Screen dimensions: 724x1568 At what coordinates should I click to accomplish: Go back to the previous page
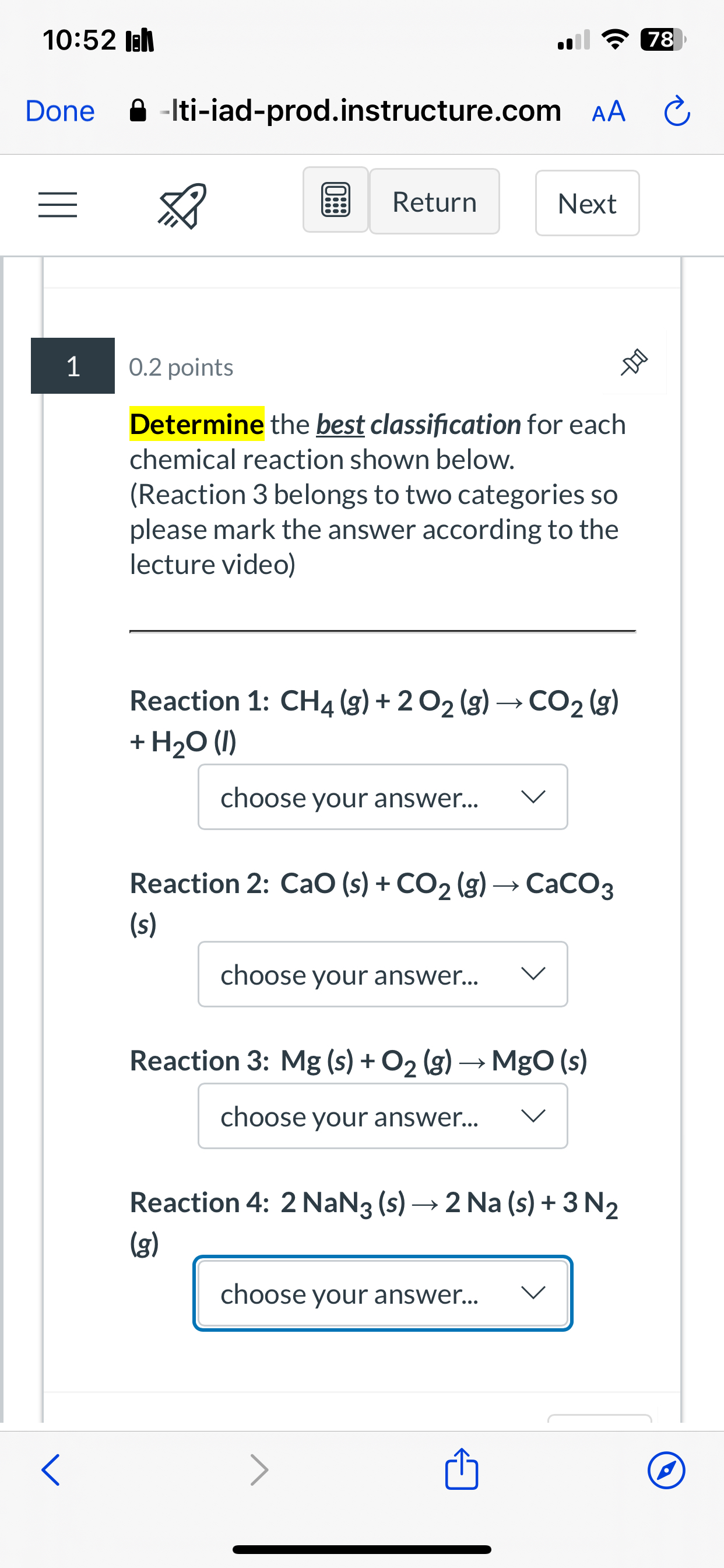pyautogui.click(x=51, y=1470)
